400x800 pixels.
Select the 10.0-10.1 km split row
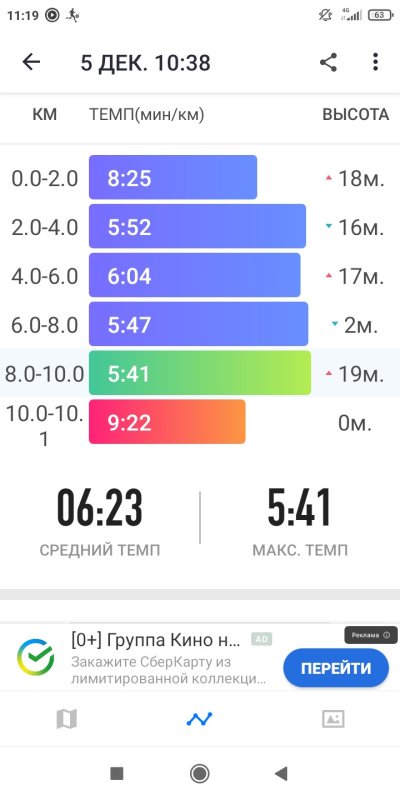(x=200, y=422)
